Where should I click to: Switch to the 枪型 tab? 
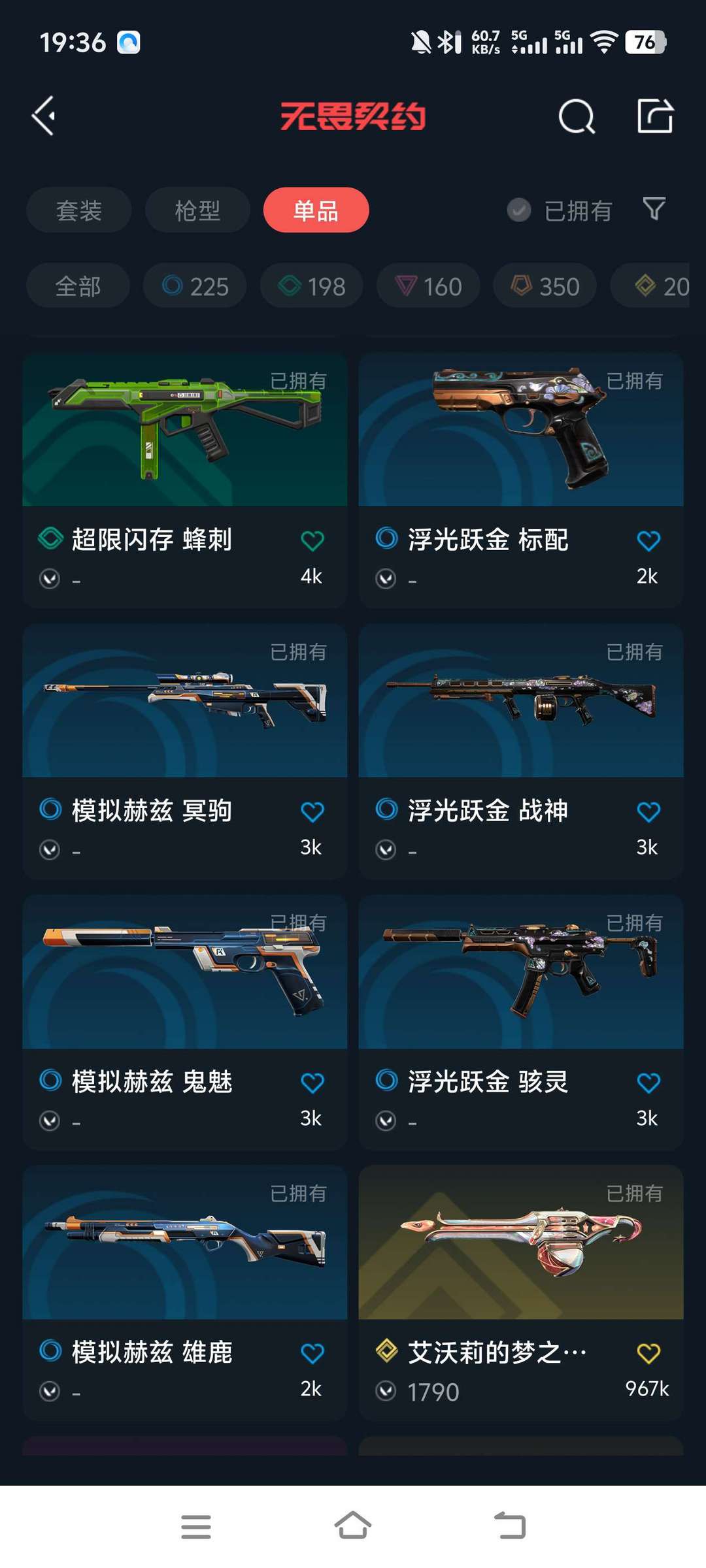tap(197, 210)
